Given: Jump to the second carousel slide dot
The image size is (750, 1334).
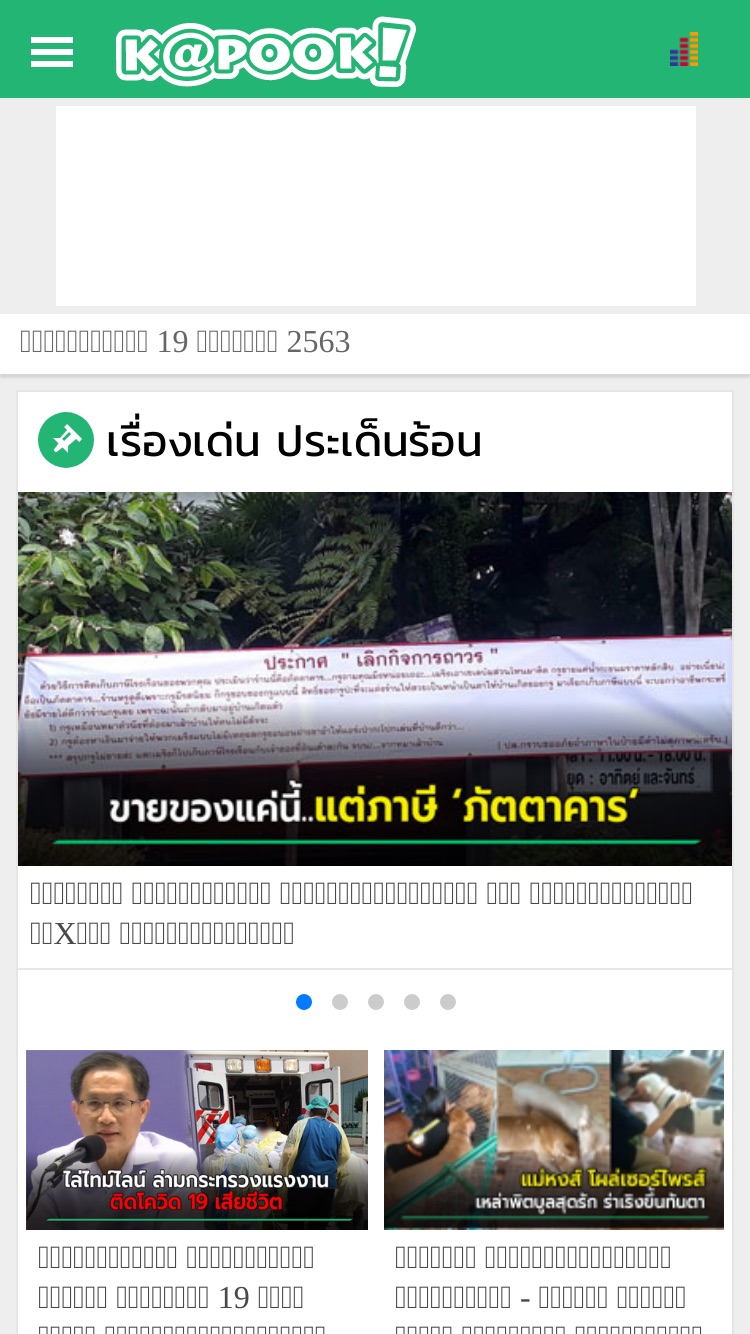Looking at the screenshot, I should pos(340,1002).
